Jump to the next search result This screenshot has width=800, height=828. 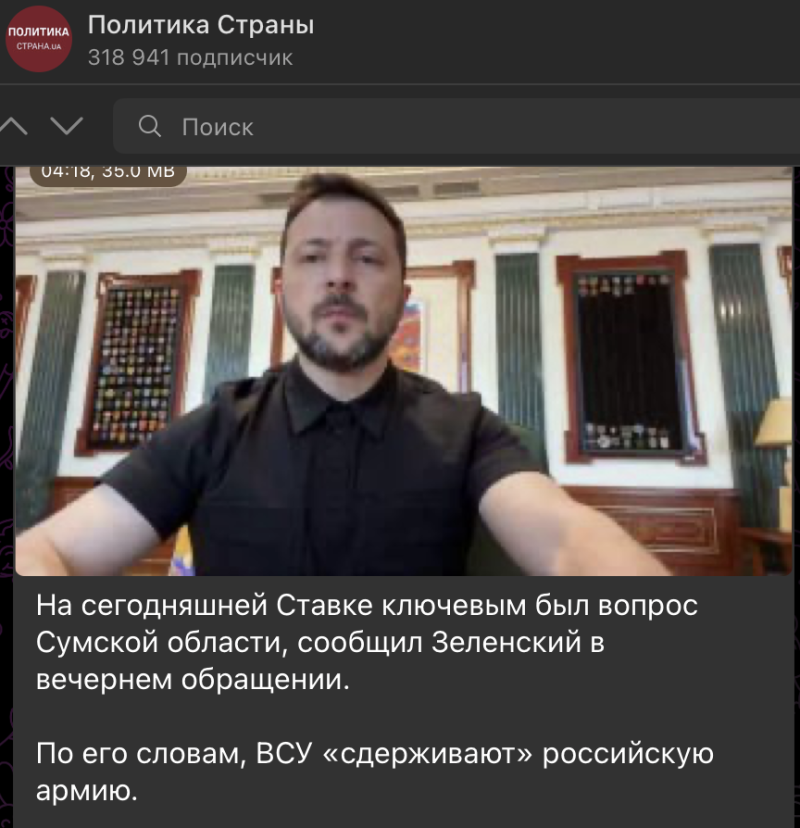pyautogui.click(x=66, y=126)
